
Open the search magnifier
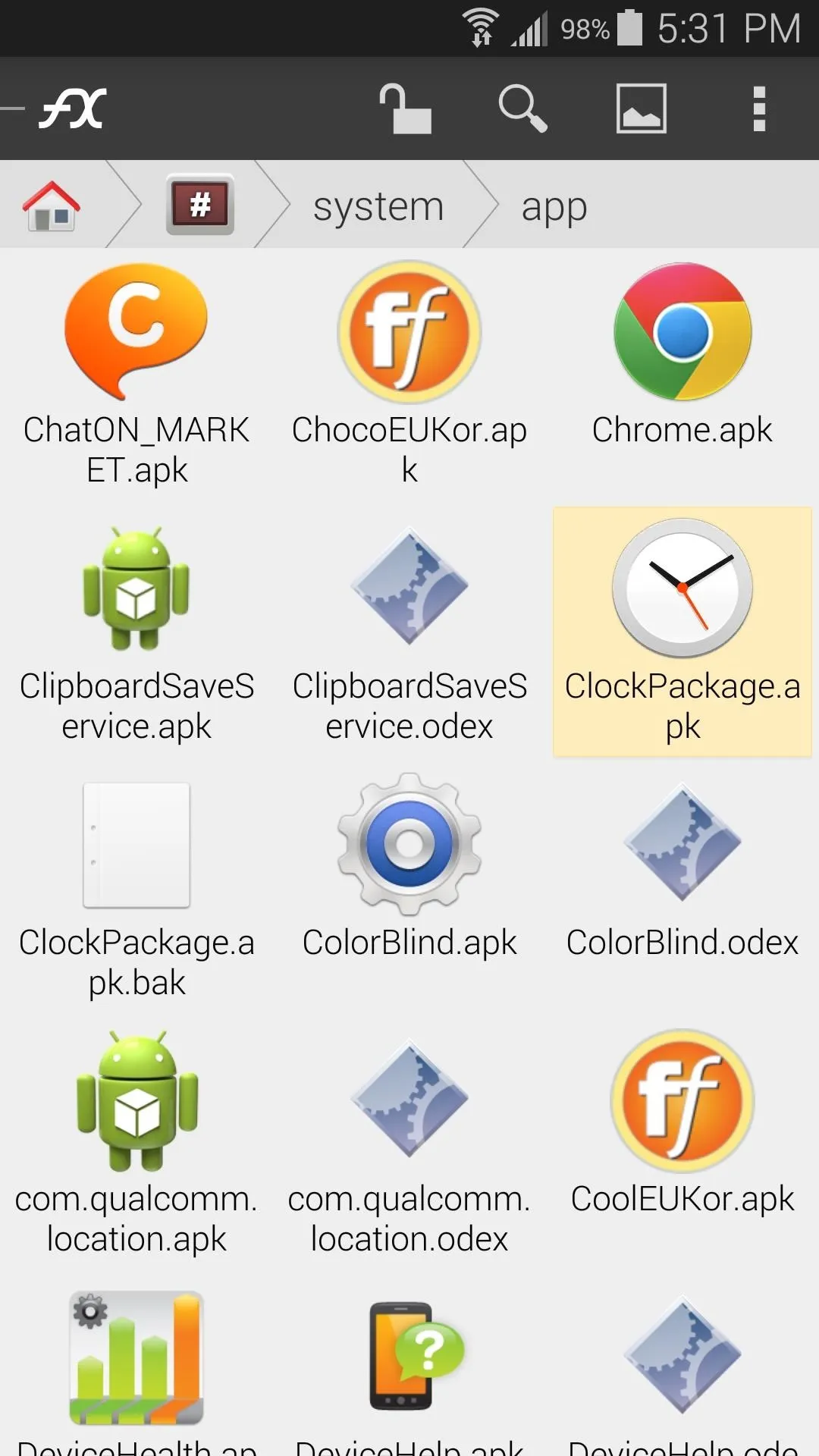pyautogui.click(x=522, y=108)
